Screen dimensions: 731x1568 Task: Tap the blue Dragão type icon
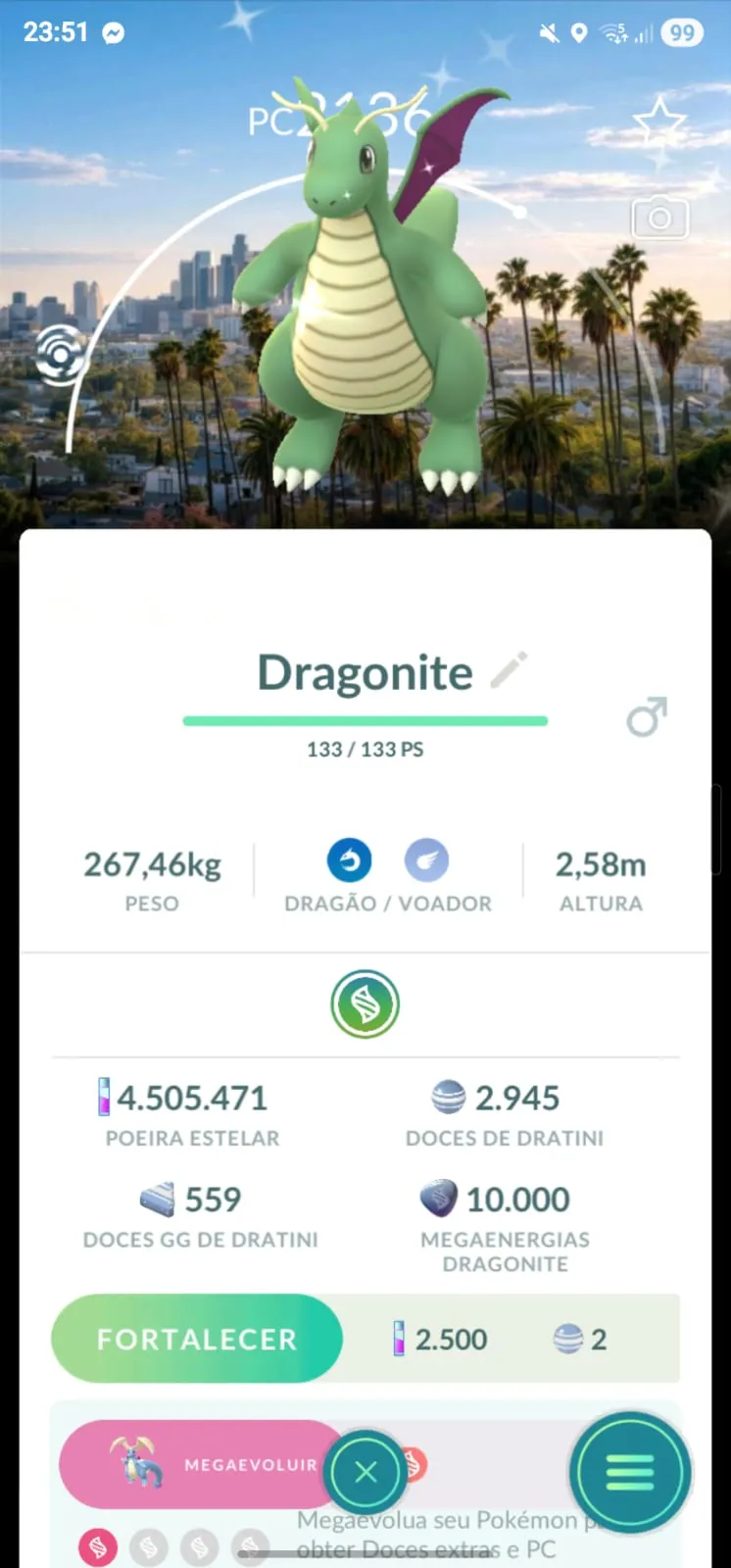350,859
